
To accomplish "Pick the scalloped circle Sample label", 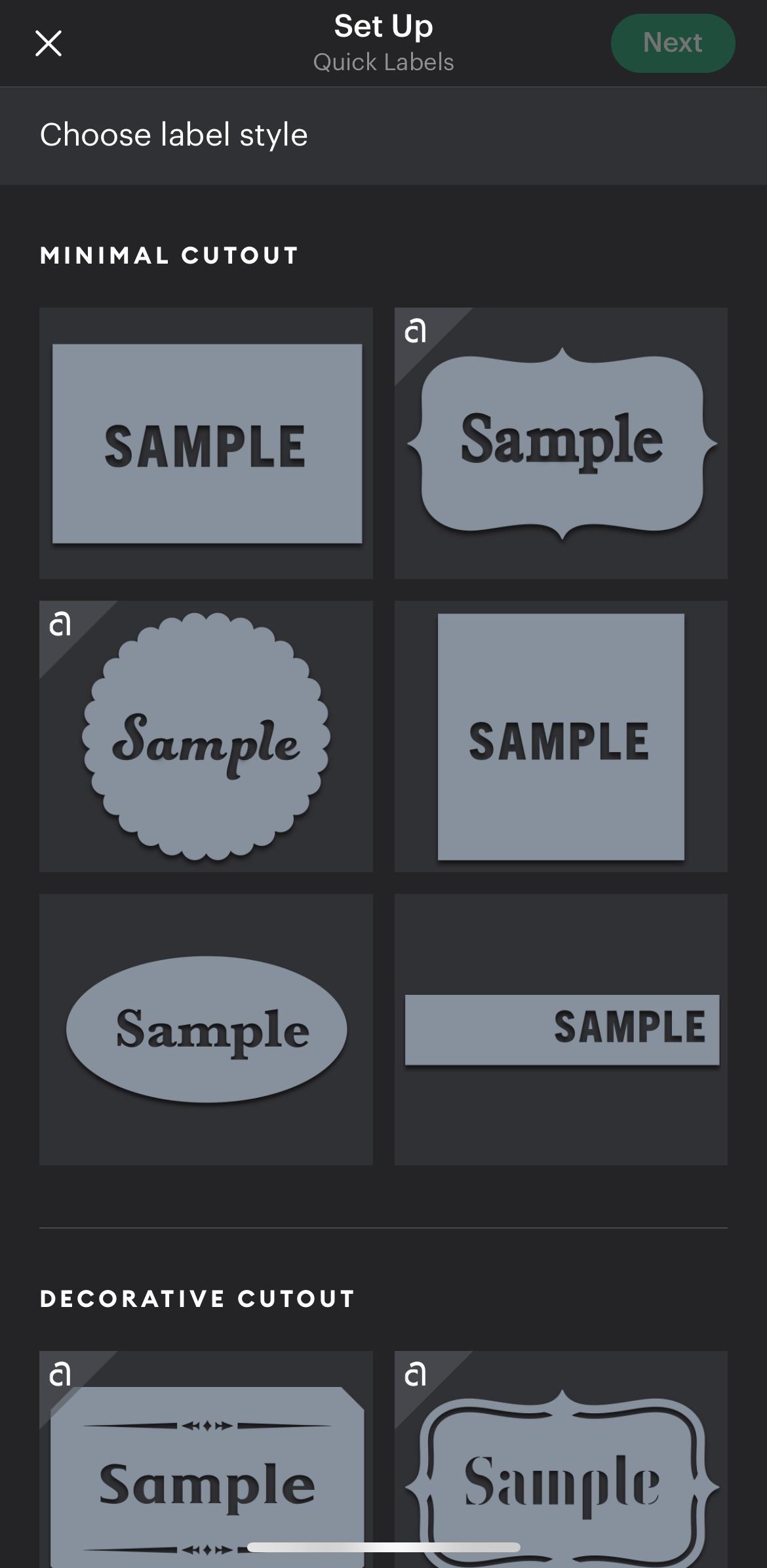I will click(206, 736).
